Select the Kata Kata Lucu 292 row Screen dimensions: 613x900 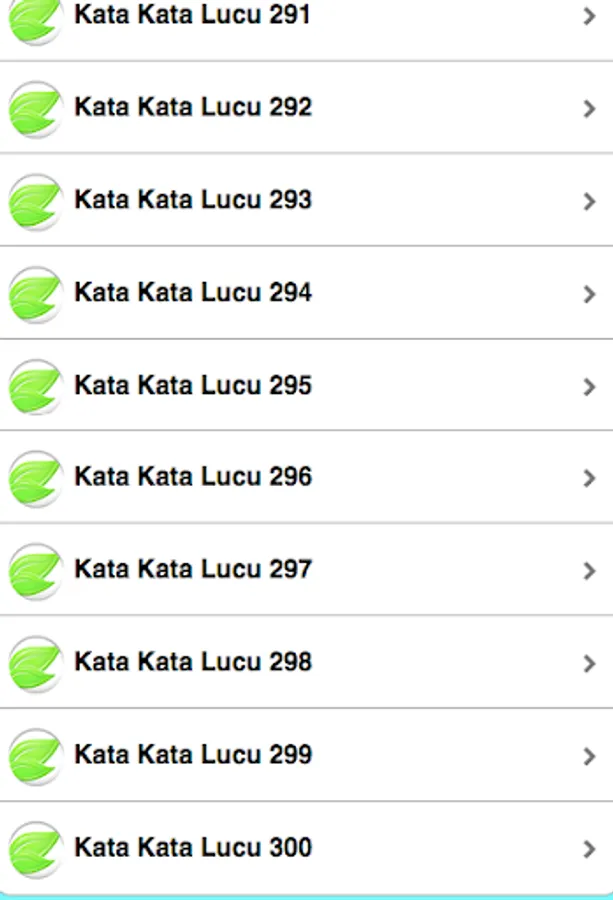tap(306, 107)
